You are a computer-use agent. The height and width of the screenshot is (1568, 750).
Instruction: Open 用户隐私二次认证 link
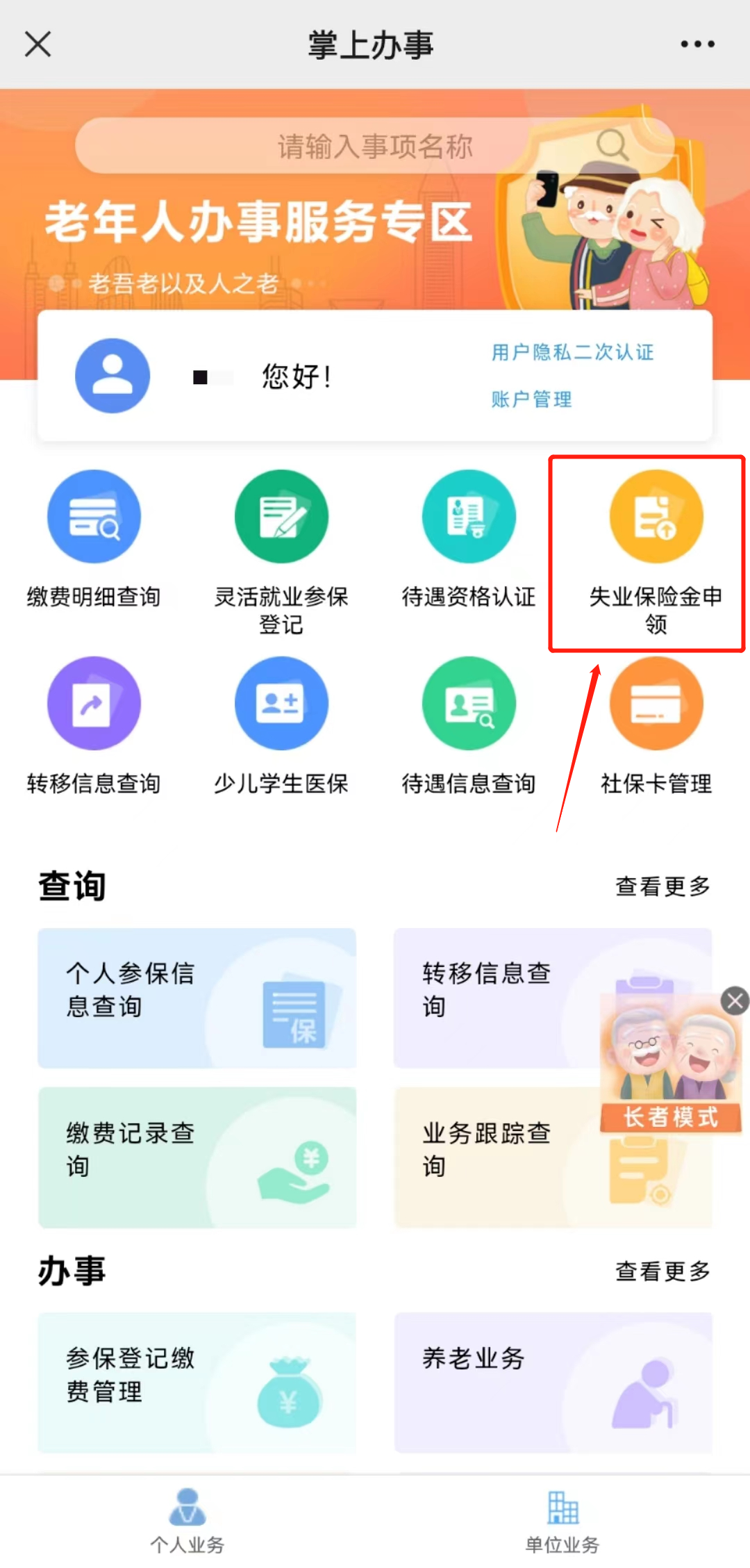pyautogui.click(x=572, y=352)
